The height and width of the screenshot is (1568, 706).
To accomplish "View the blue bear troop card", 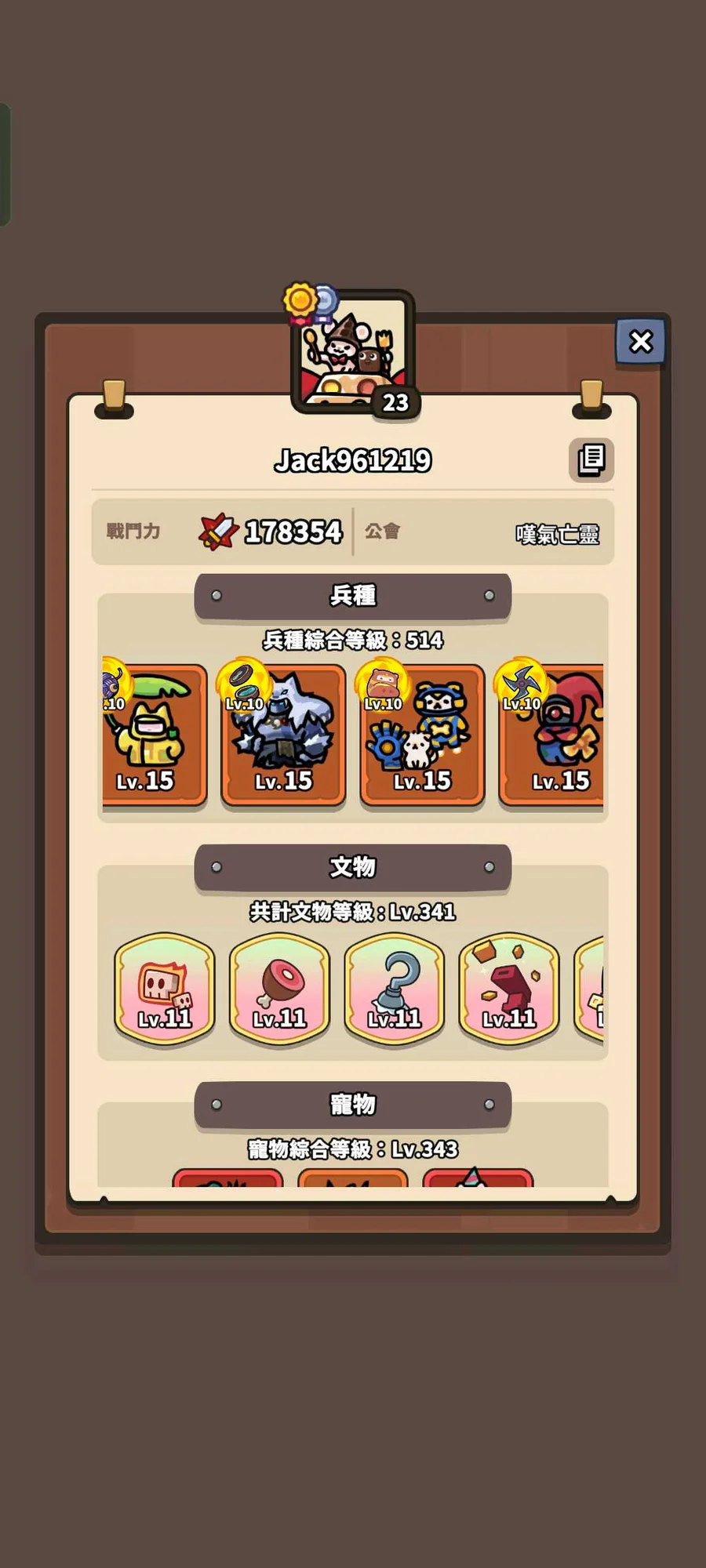I will (422, 735).
